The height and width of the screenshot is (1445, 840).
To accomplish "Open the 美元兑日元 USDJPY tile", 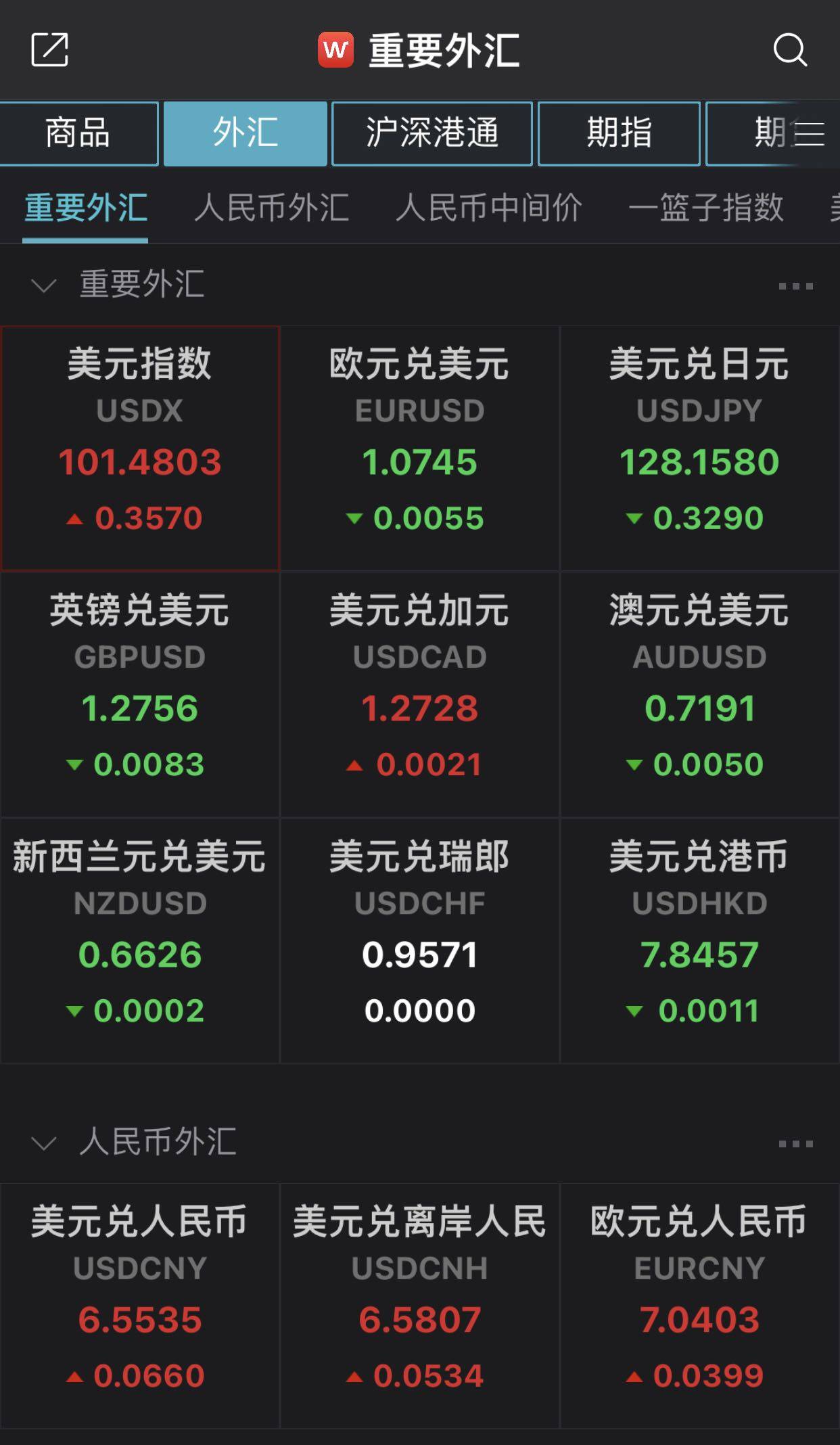I will point(700,449).
